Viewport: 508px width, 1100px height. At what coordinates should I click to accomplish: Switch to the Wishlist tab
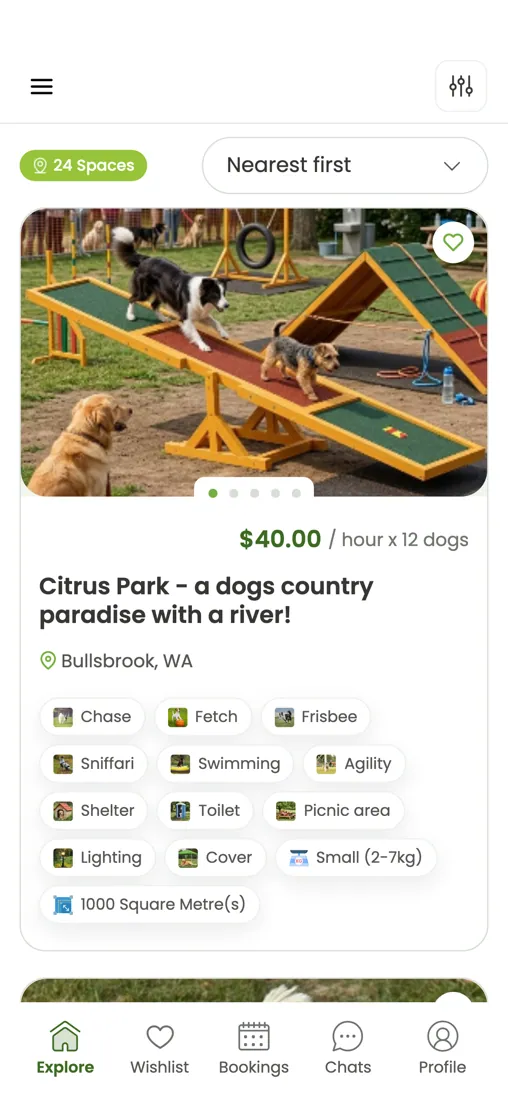tap(160, 1049)
